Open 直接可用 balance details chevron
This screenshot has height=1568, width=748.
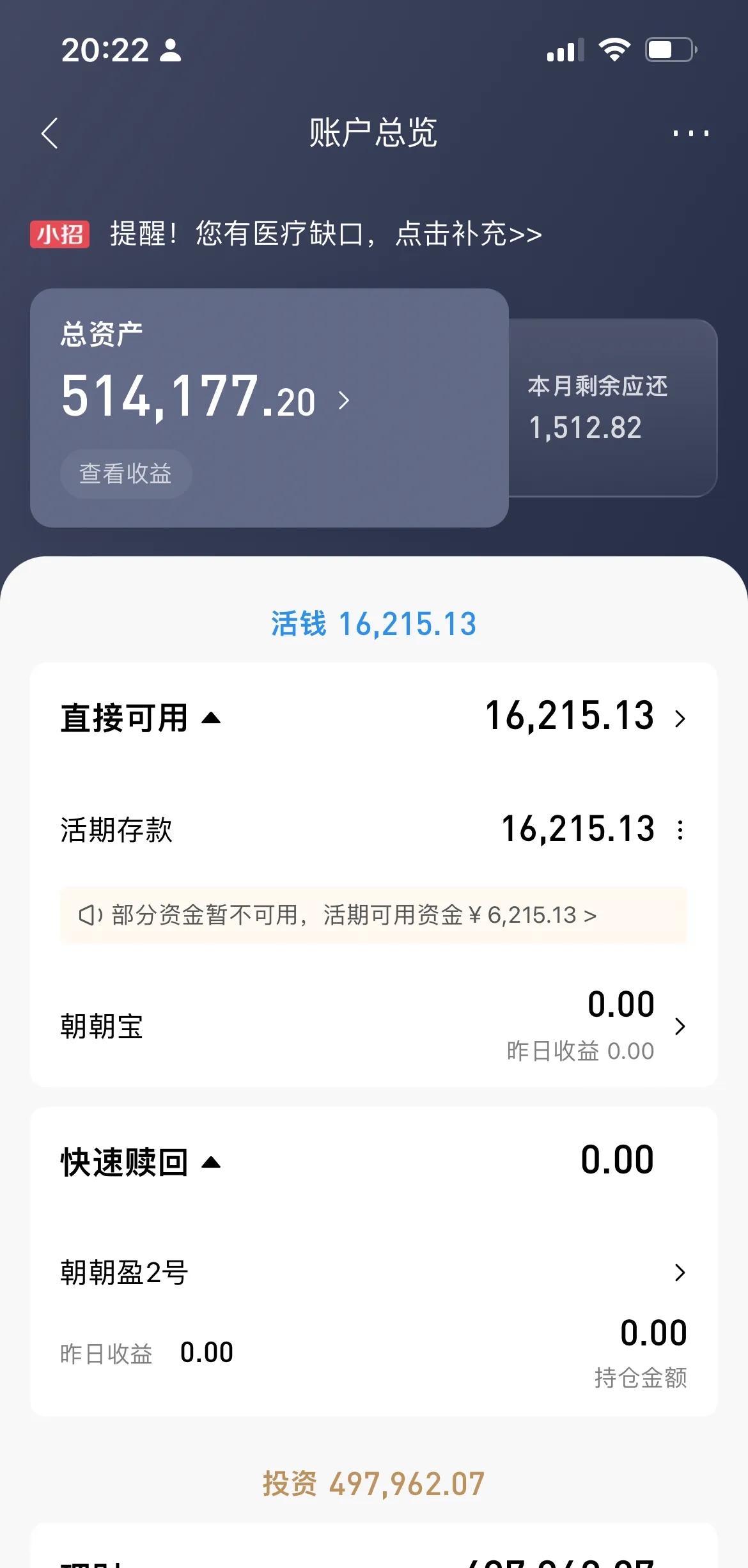[x=680, y=718]
